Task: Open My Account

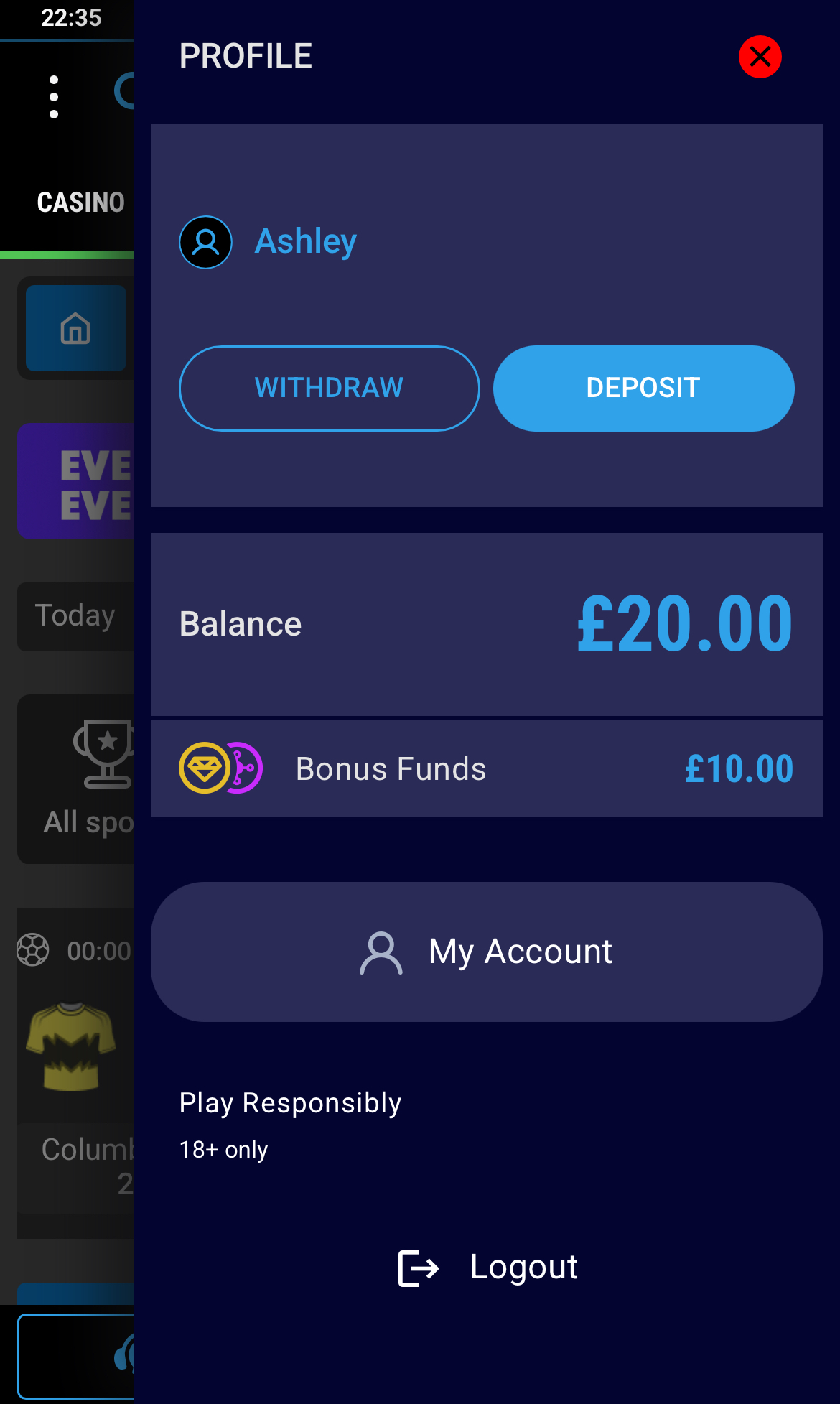Action: pos(486,952)
